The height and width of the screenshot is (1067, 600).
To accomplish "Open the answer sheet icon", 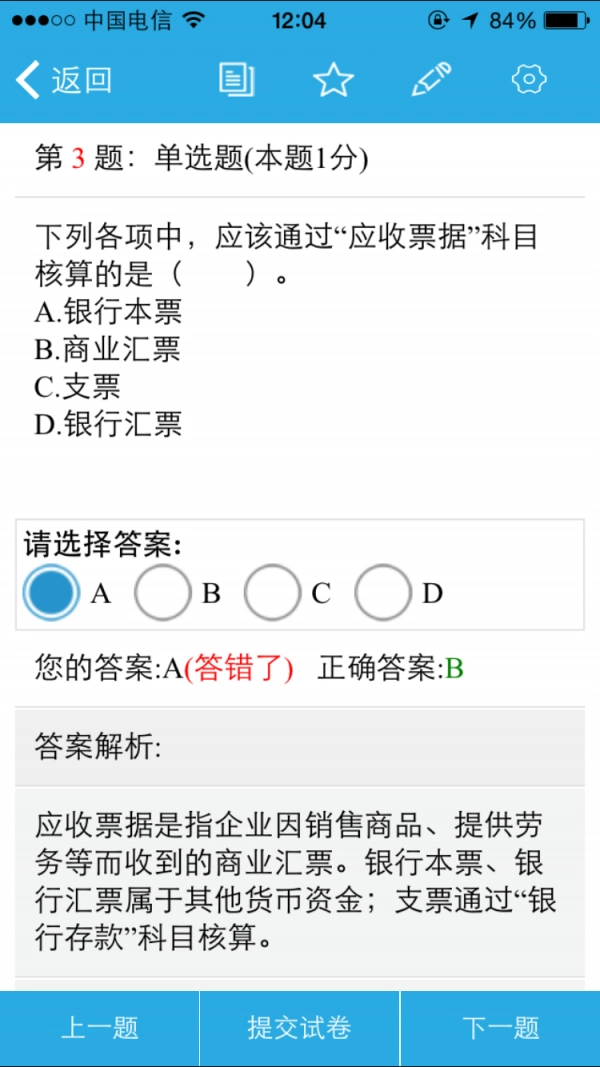I will [x=237, y=80].
